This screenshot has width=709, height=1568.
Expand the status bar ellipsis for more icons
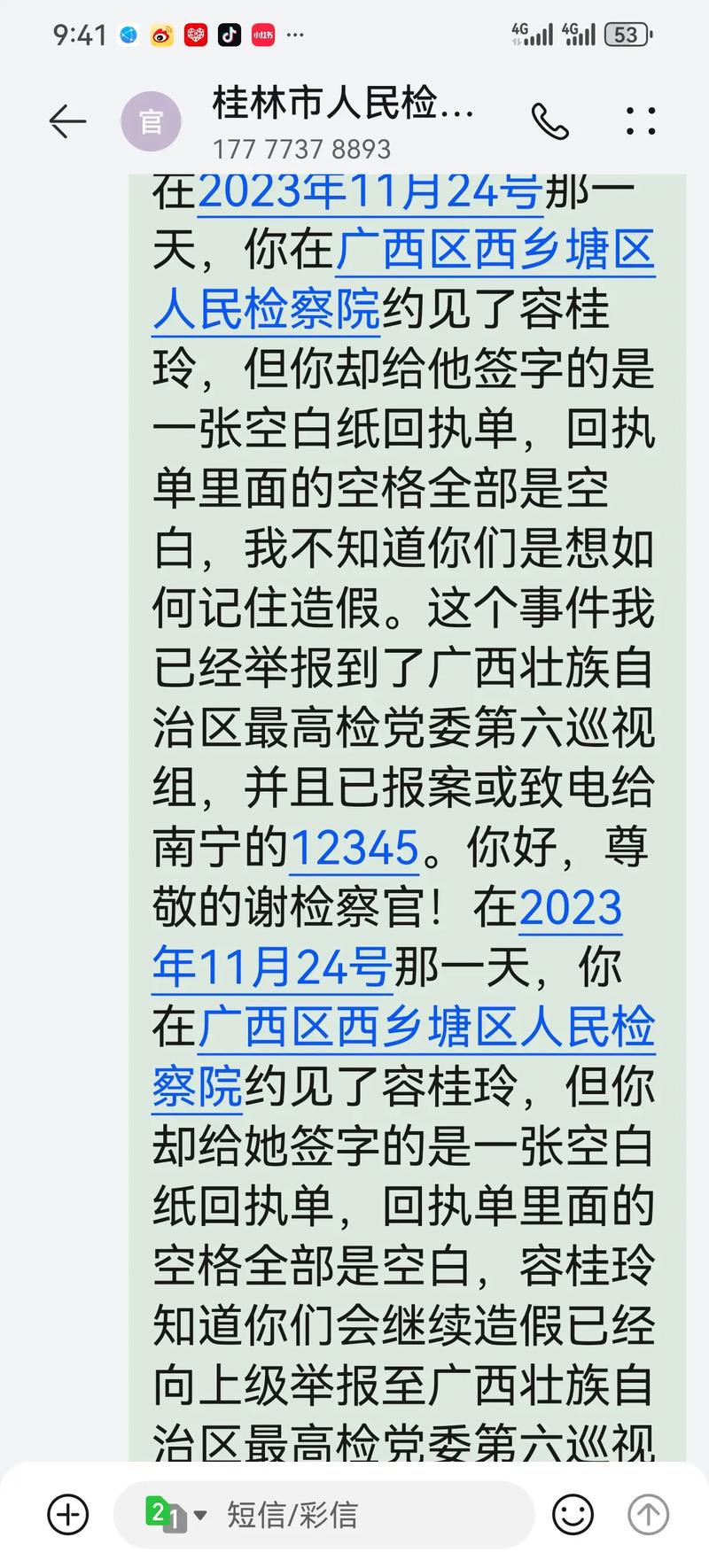[x=295, y=35]
